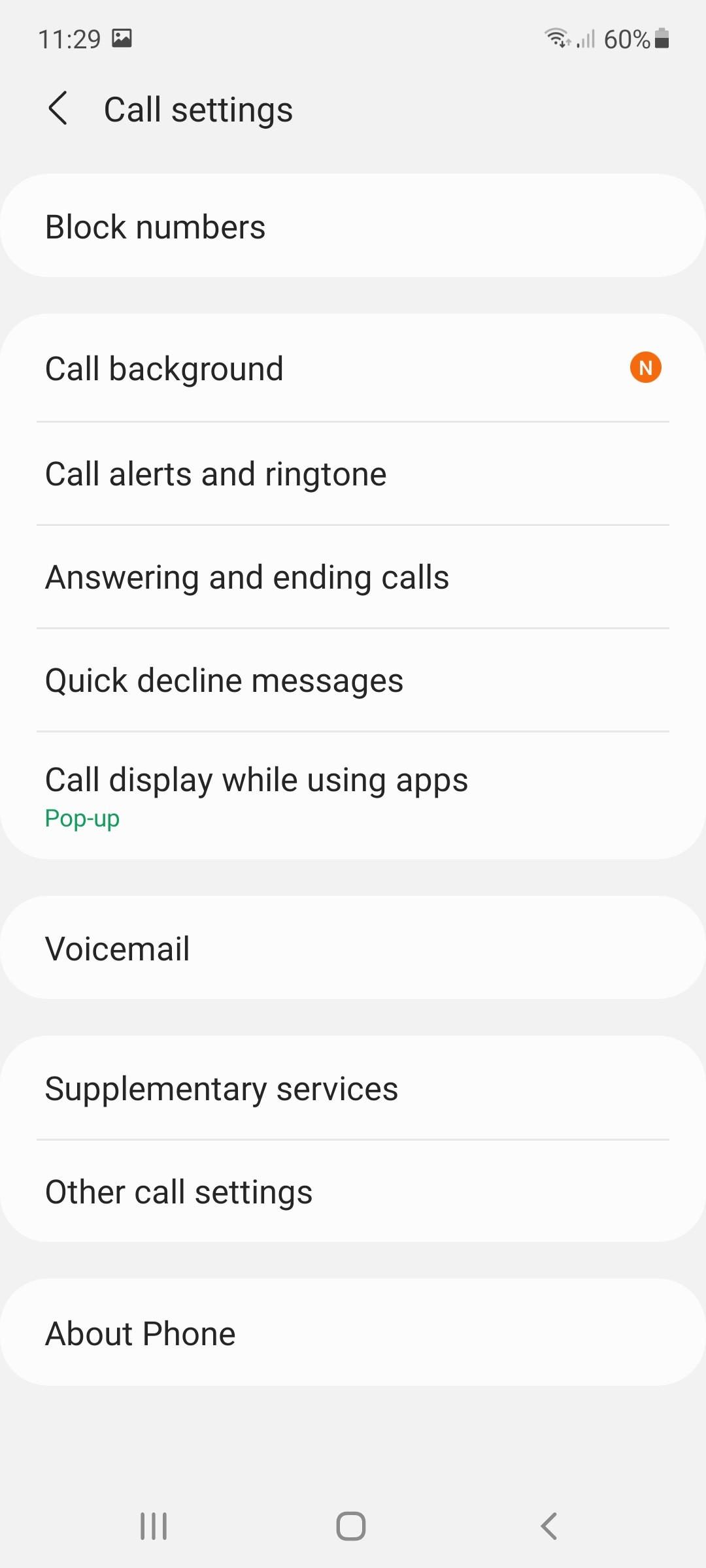Open About Phone
Screen dimensions: 706x1568
(353, 1333)
